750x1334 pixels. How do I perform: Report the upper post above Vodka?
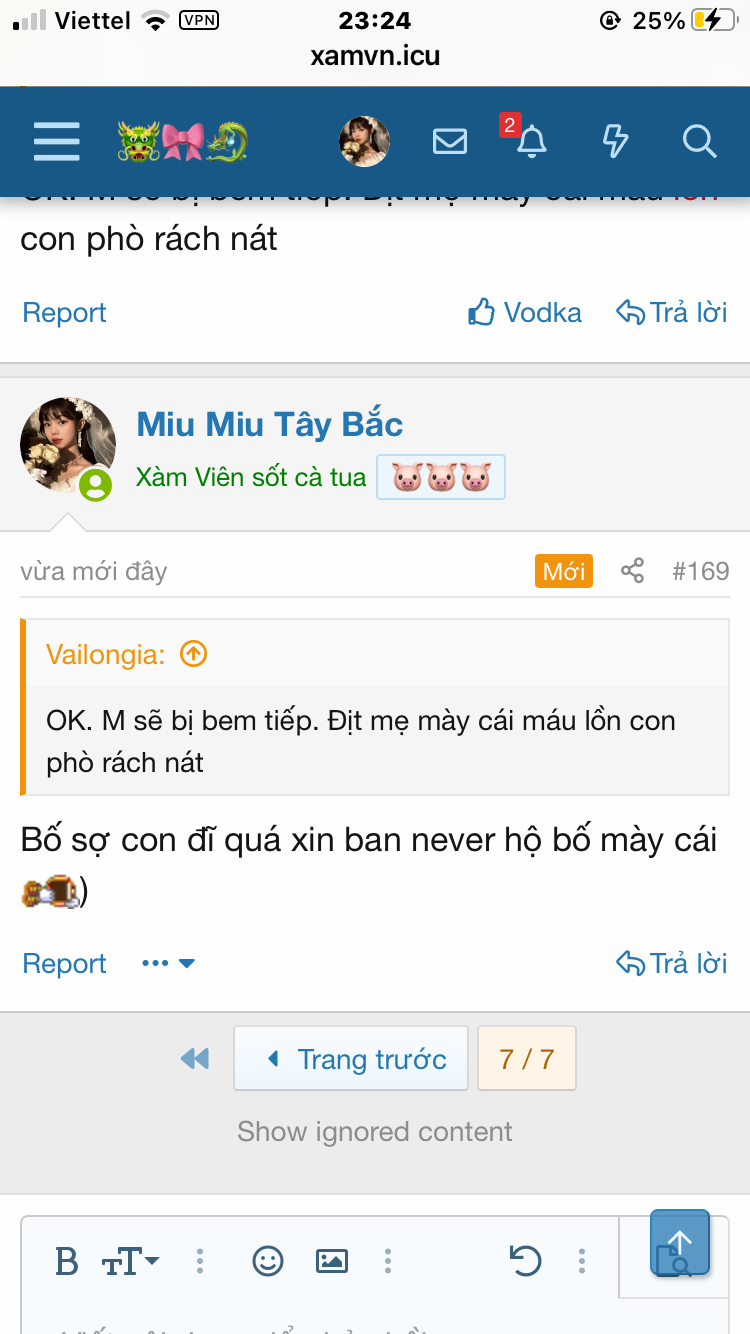64,313
